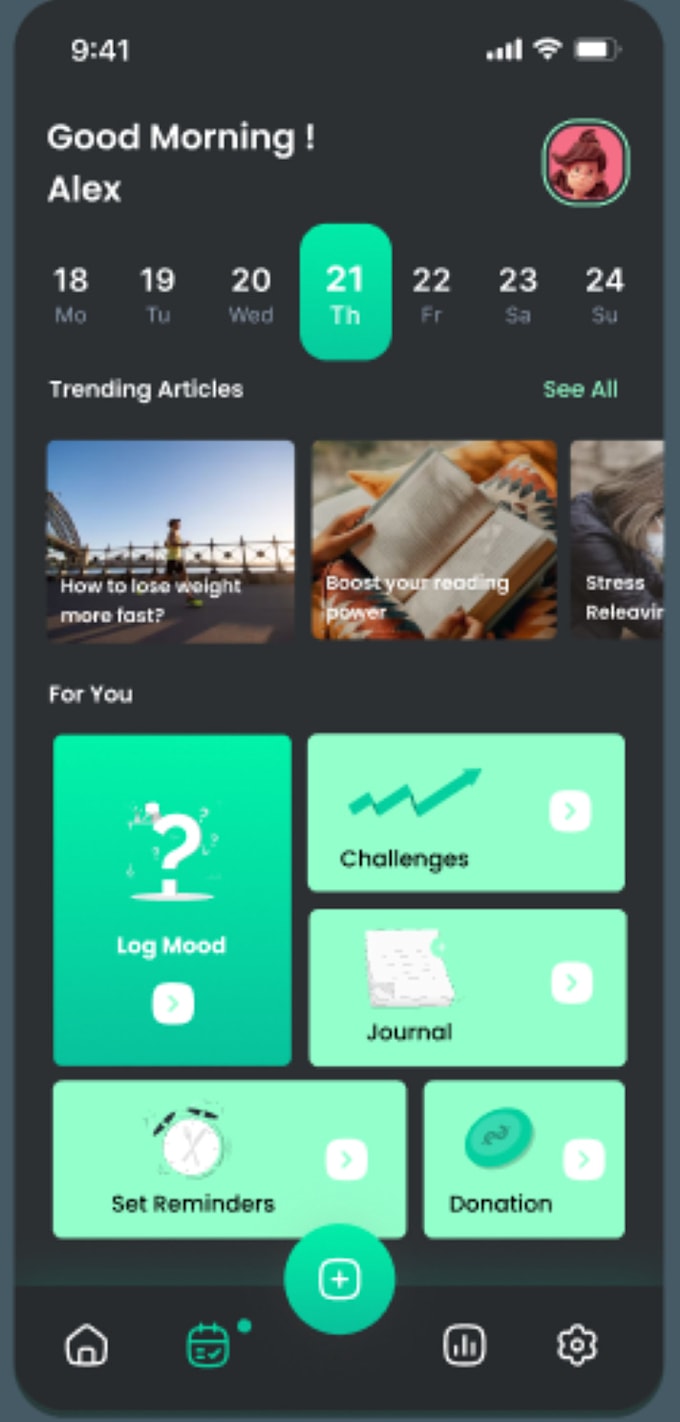Select Wednesday the 20th
This screenshot has width=680, height=1422.
(x=250, y=293)
